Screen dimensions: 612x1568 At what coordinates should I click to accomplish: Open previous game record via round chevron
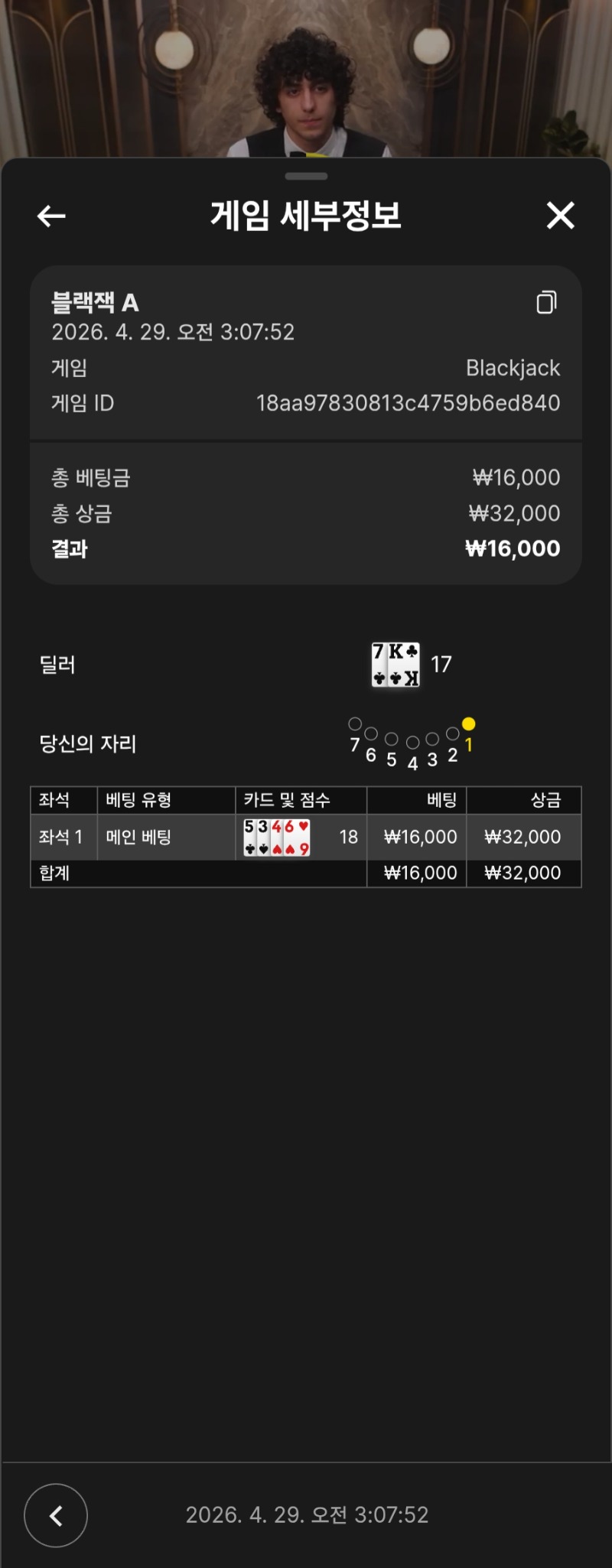coord(56,1515)
